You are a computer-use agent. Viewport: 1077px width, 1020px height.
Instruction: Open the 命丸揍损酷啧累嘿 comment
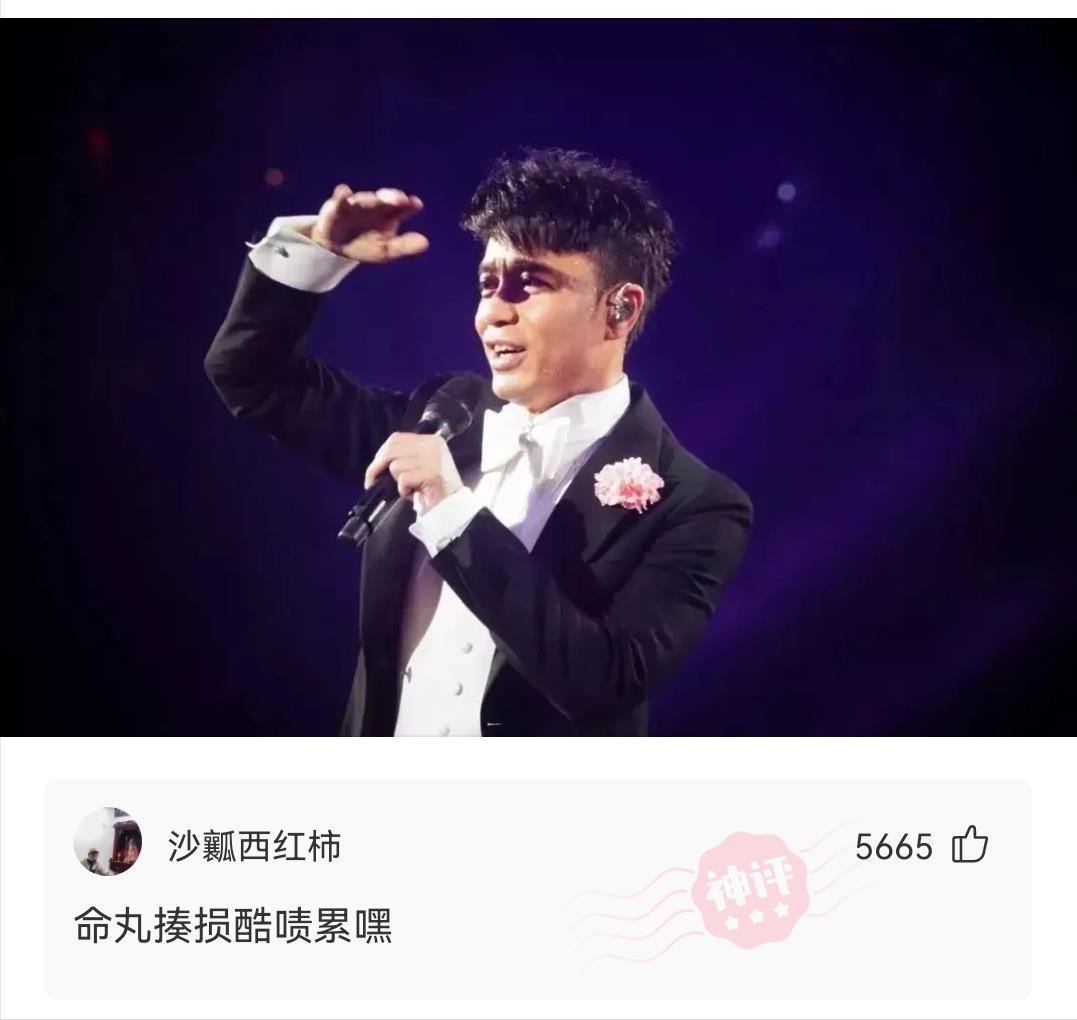[x=233, y=926]
